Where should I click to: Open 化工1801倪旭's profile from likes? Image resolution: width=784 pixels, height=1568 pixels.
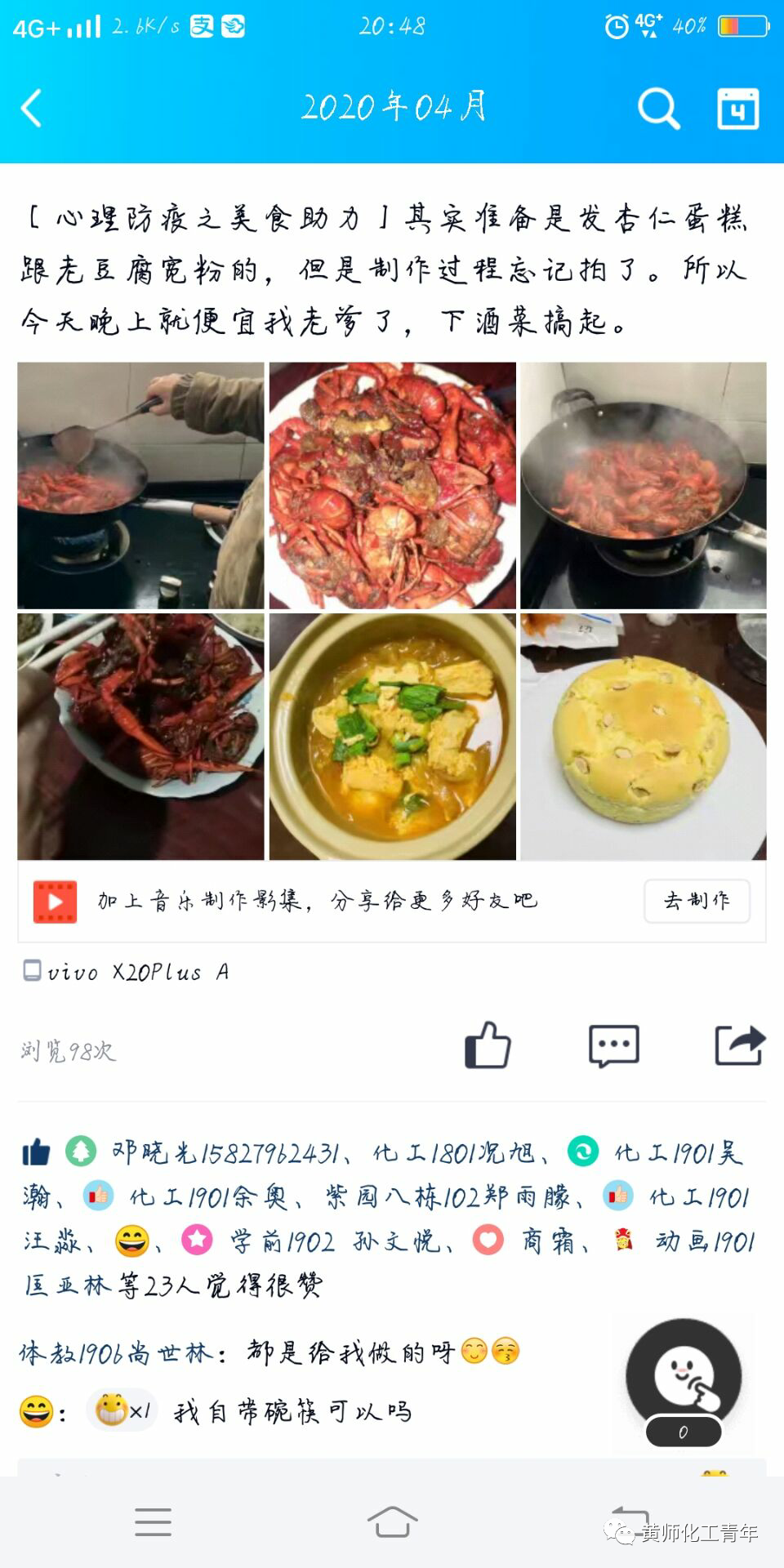pyautogui.click(x=453, y=1153)
